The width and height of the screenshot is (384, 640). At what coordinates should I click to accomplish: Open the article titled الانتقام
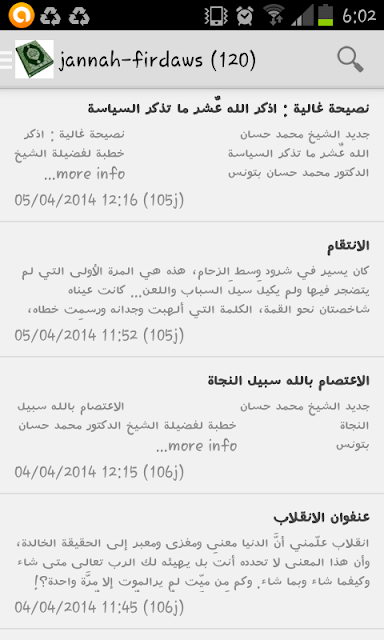192,290
